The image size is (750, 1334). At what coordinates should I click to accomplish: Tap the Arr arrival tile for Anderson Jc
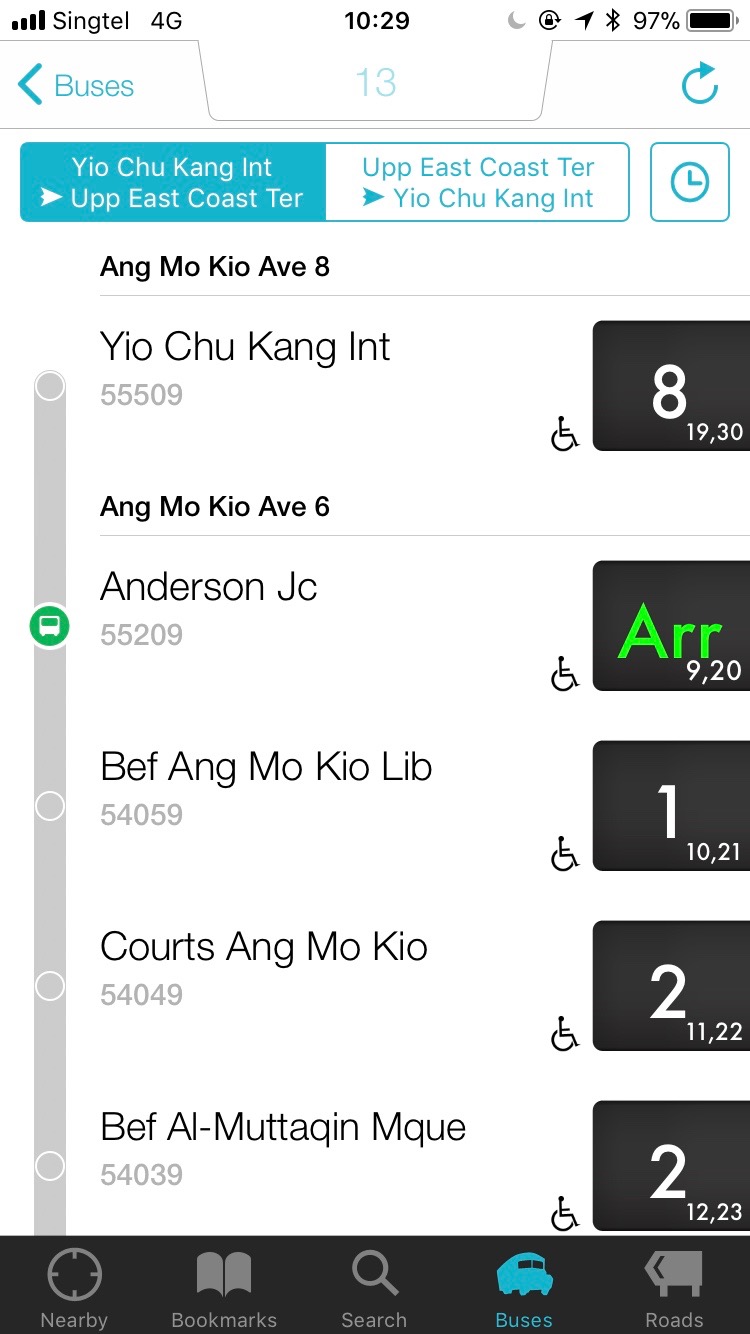pos(671,626)
